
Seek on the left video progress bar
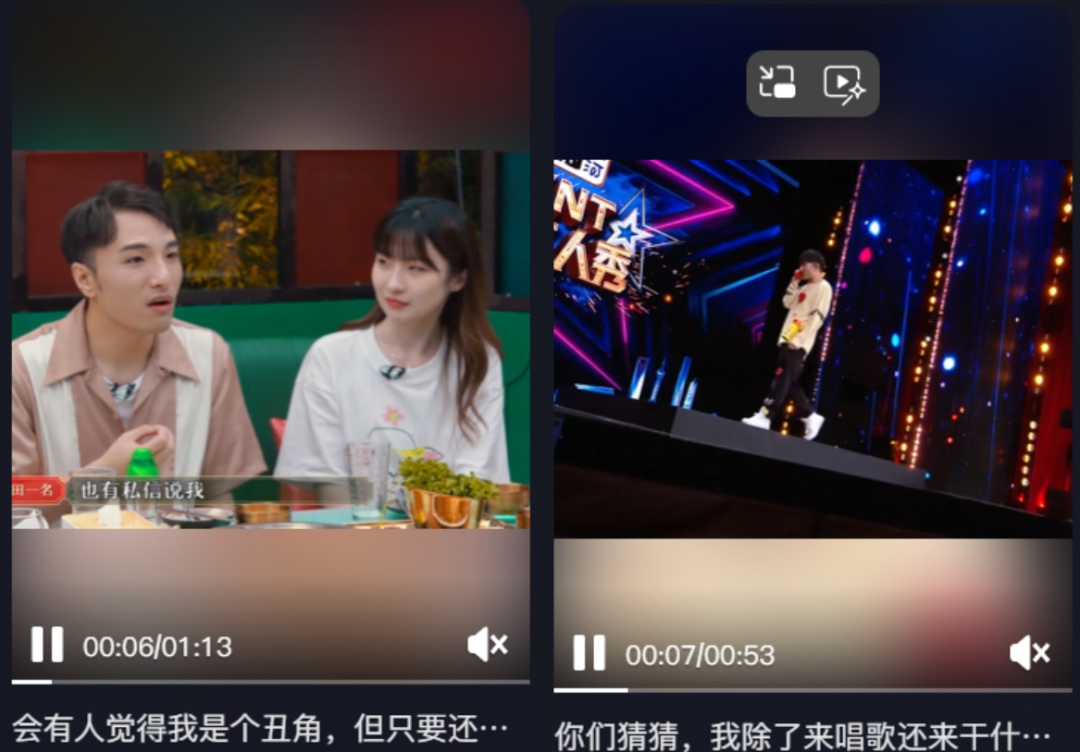point(270,682)
